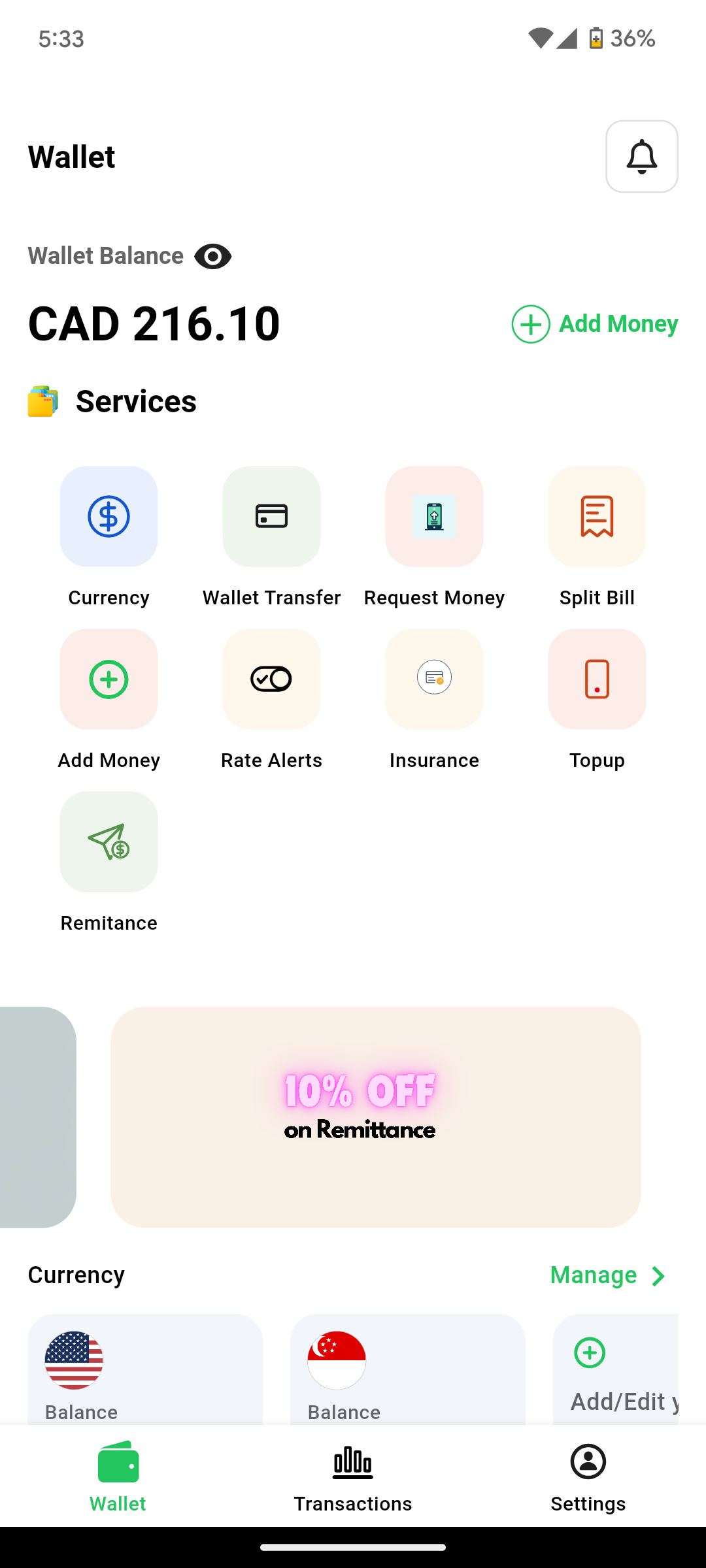
Task: Switch to the Transactions tab
Action: pos(353,1477)
